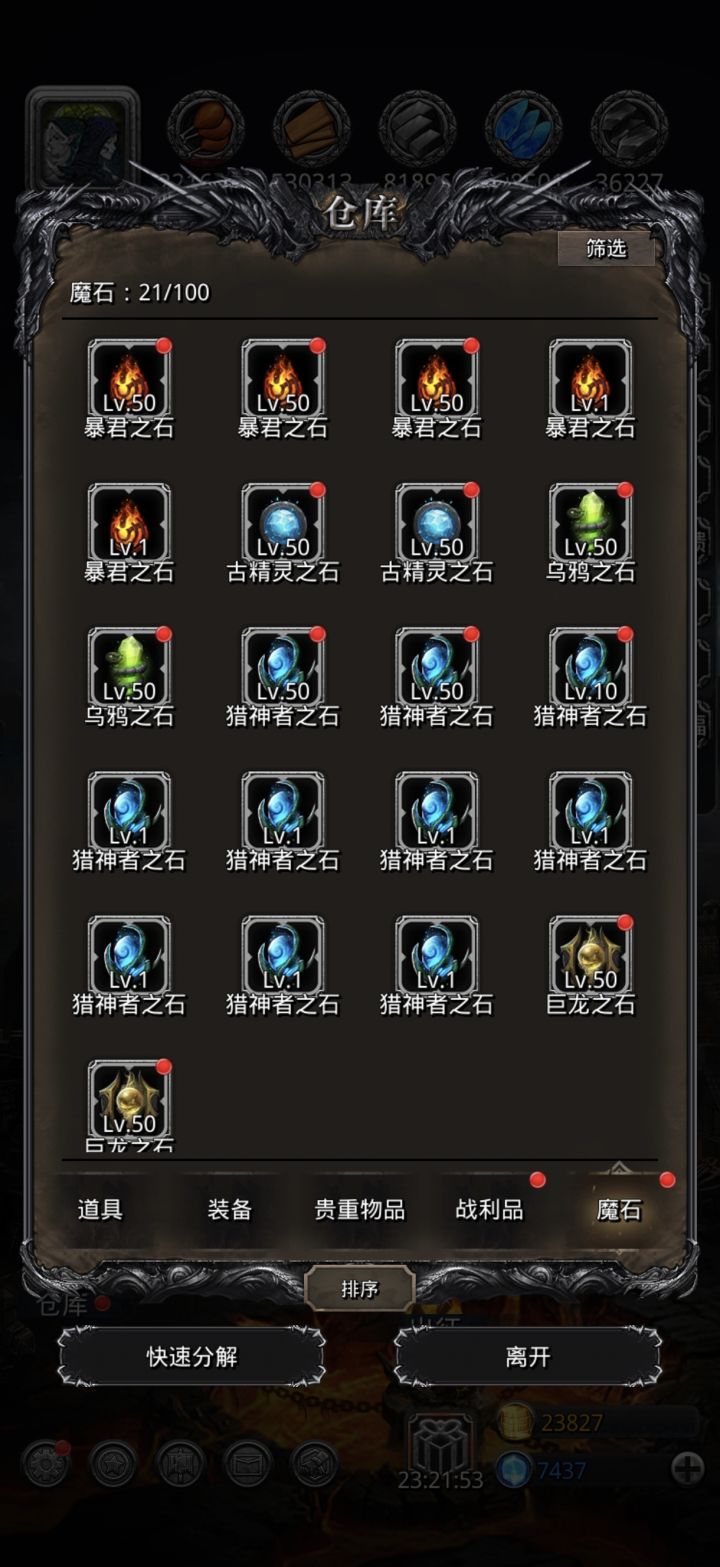Tap the 排序 sort button

[x=360, y=1289]
